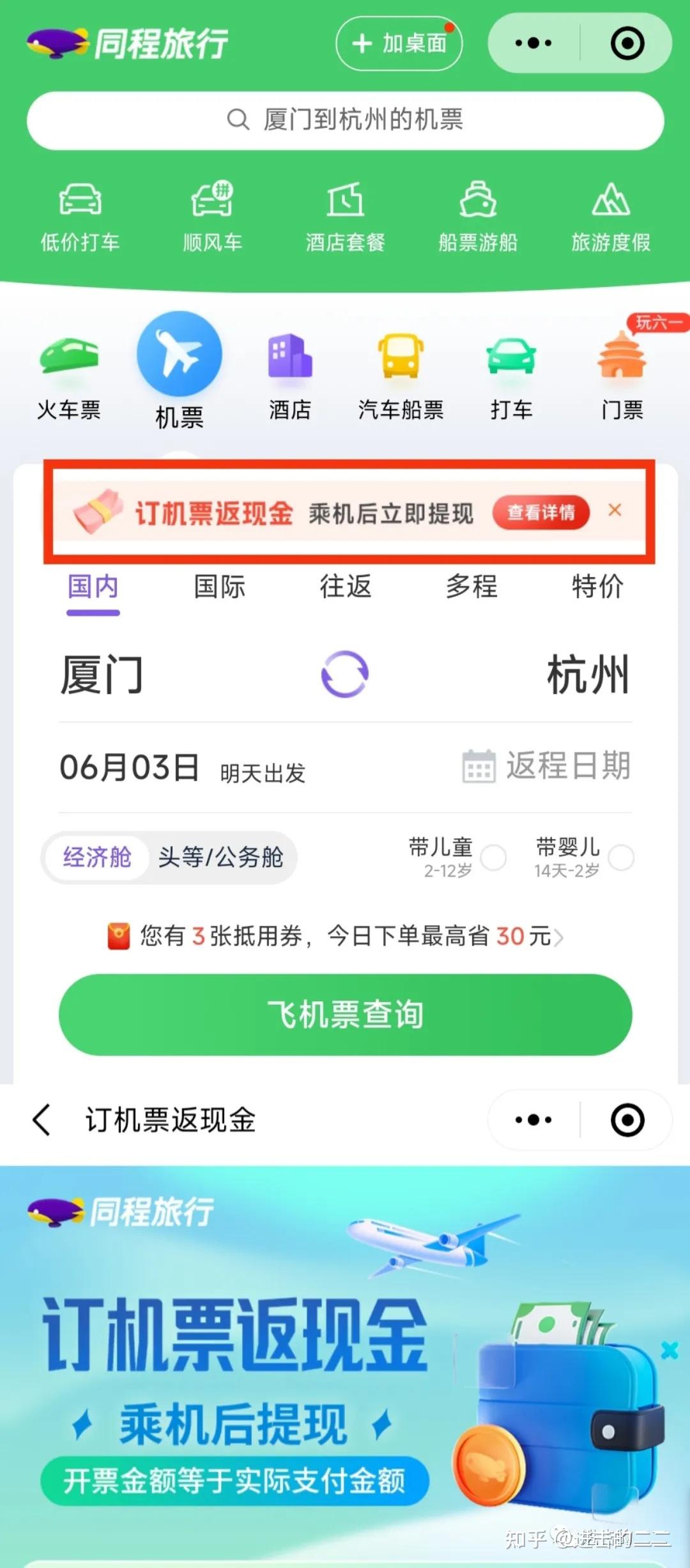690x1568 pixels.
Task: Dismiss the 订机票返现金 banner
Action: [x=615, y=510]
